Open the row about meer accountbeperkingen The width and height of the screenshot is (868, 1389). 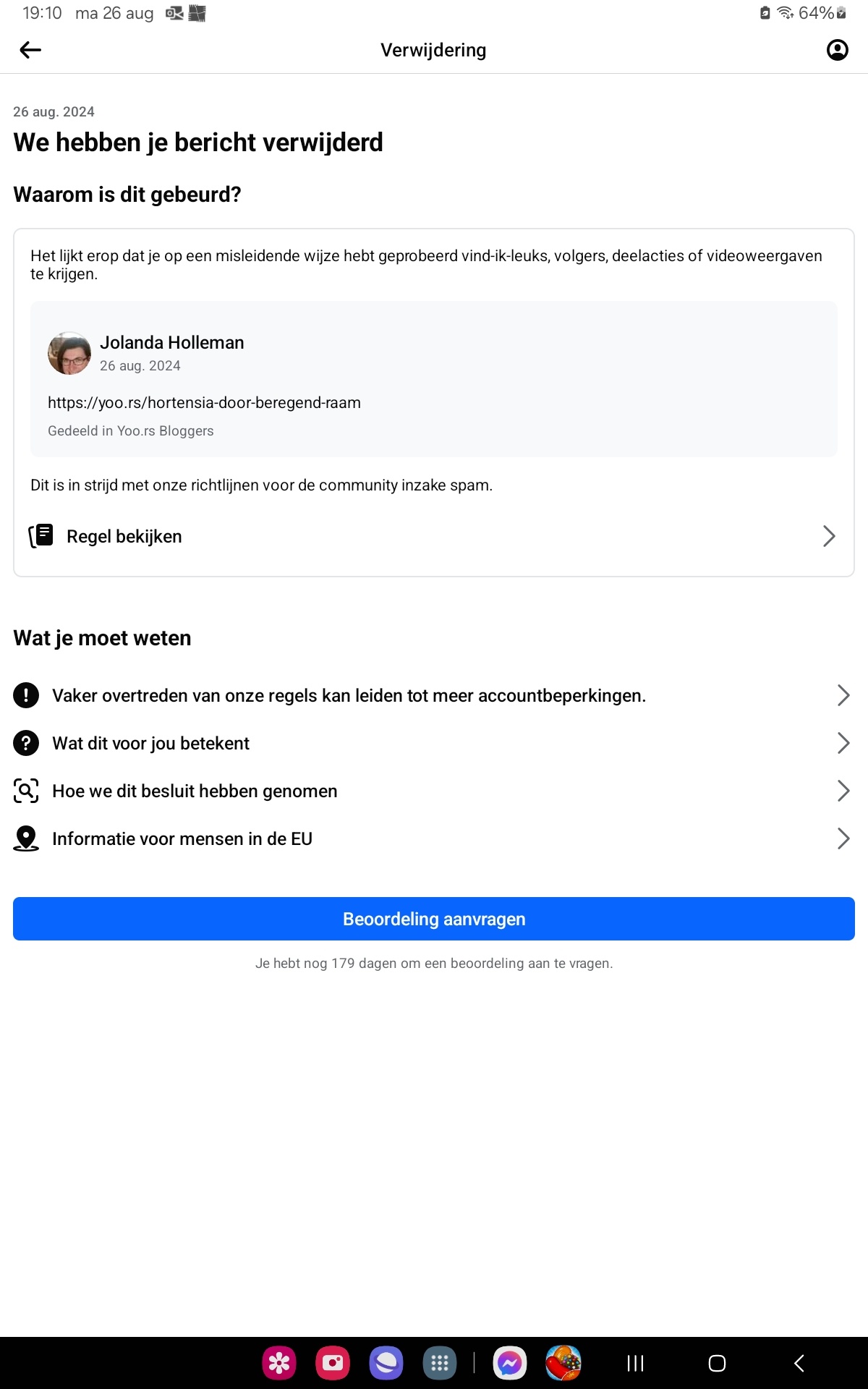click(x=434, y=695)
